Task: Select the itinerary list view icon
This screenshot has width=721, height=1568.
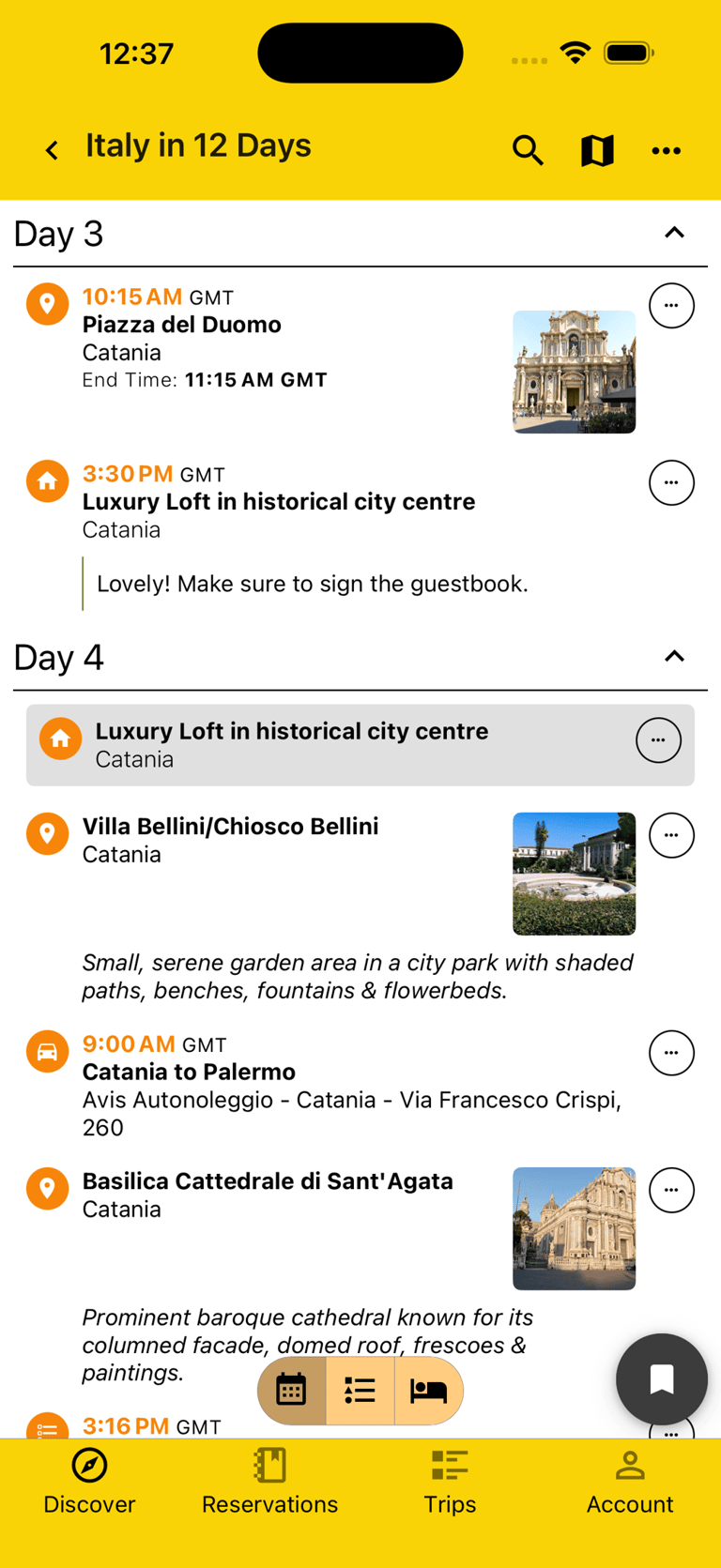Action: 360,1391
